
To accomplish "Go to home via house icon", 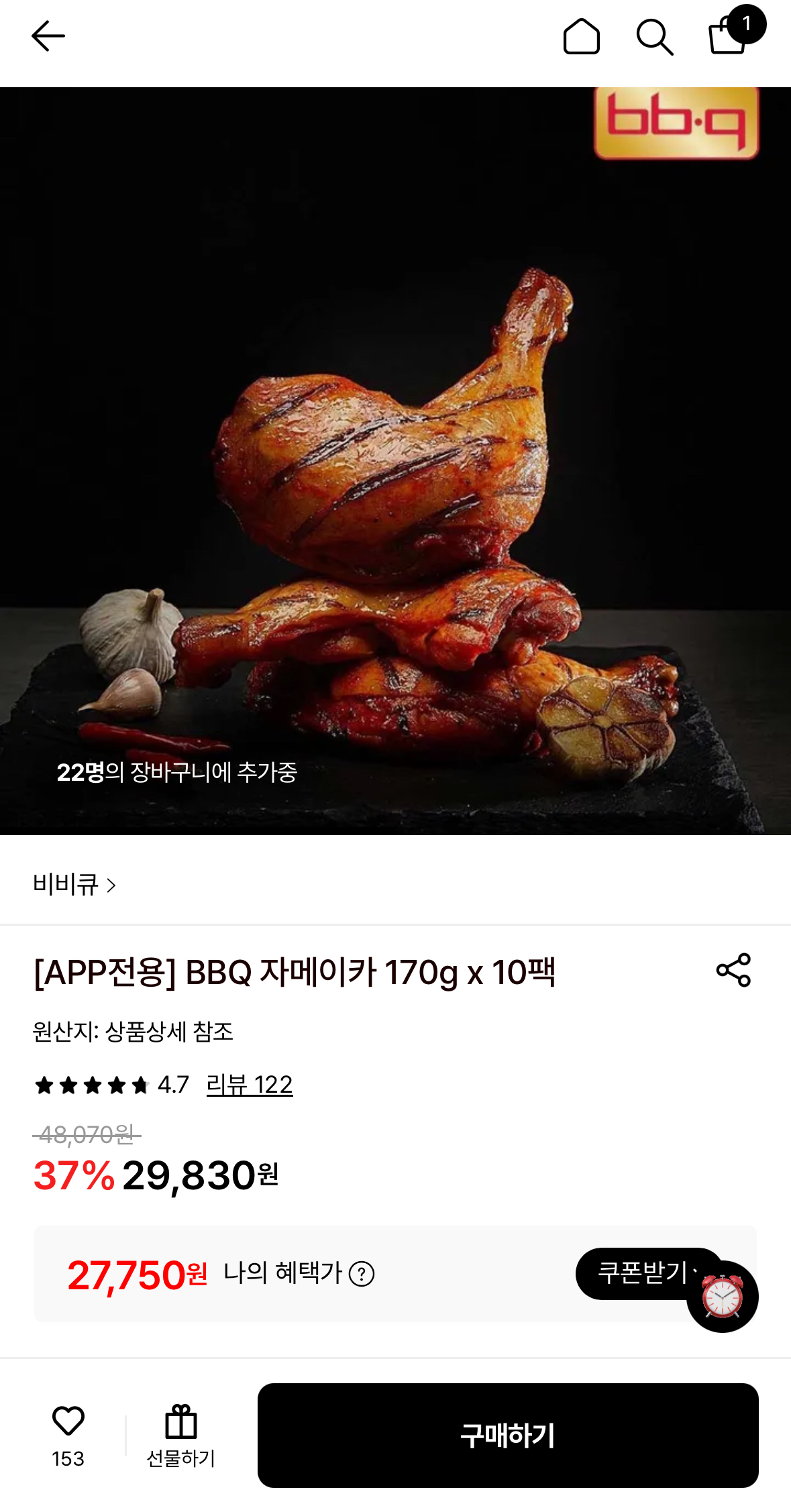I will [582, 37].
